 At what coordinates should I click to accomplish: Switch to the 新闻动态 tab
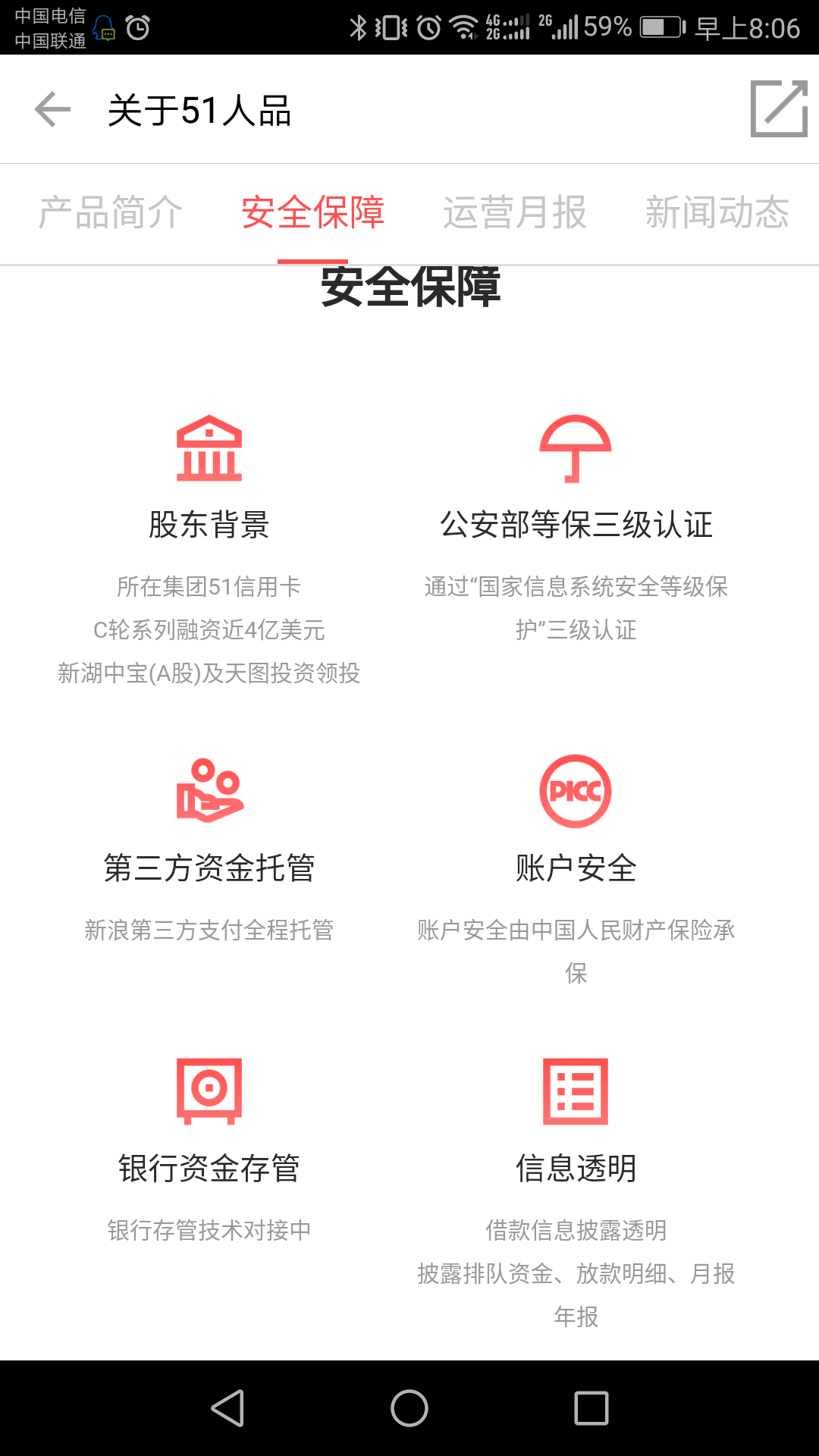[x=717, y=212]
